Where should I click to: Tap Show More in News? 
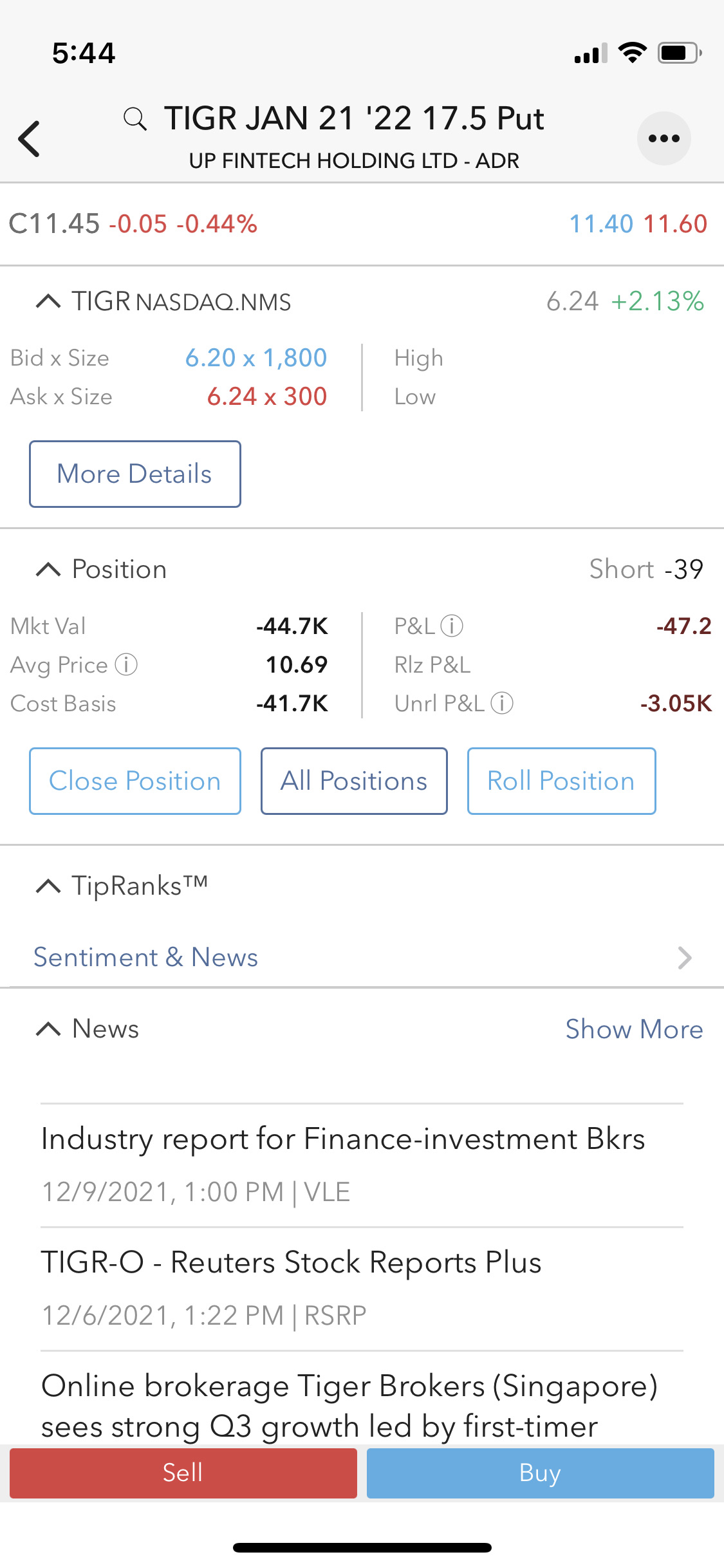pyautogui.click(x=634, y=1029)
